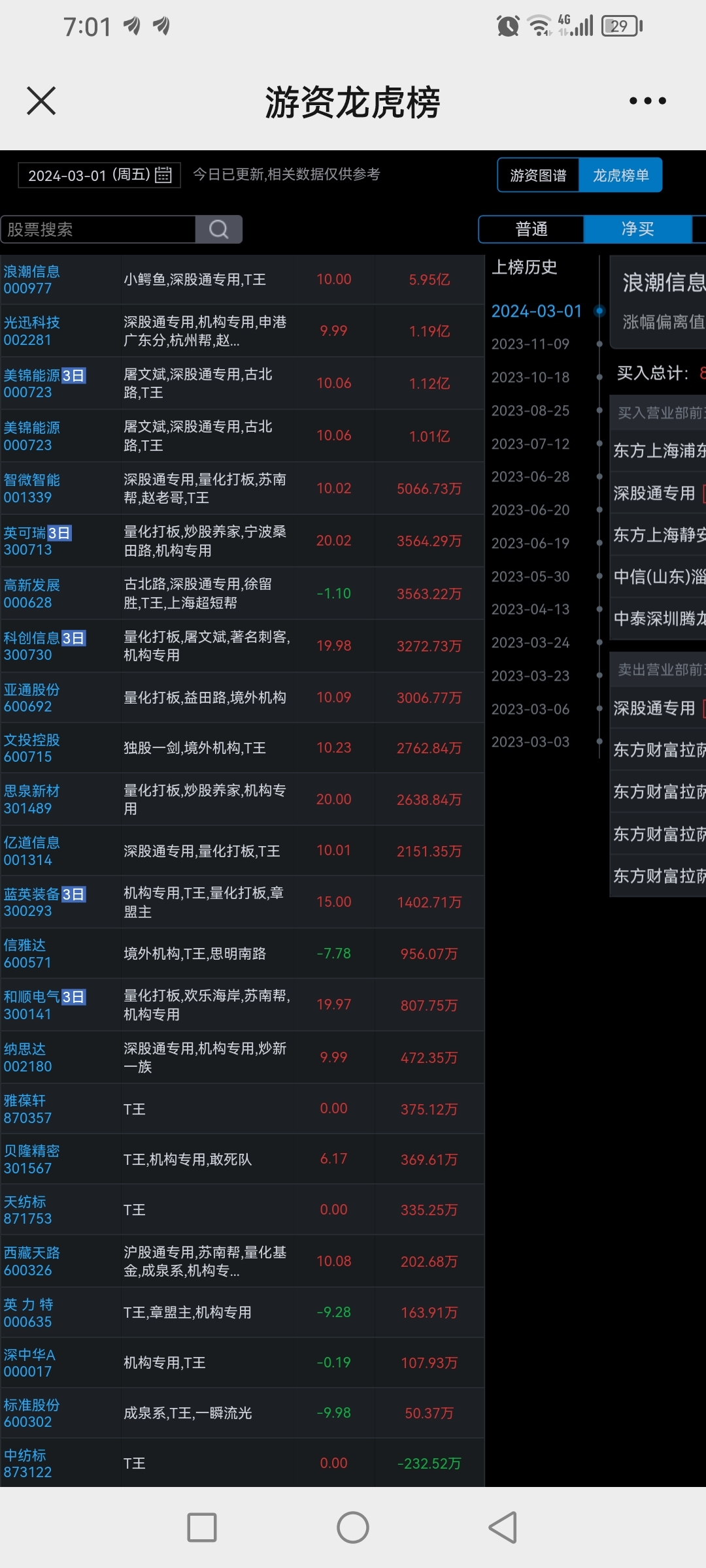Select the 龙虎榜单 tab
Screen dimensions: 706x1568
pos(620,174)
